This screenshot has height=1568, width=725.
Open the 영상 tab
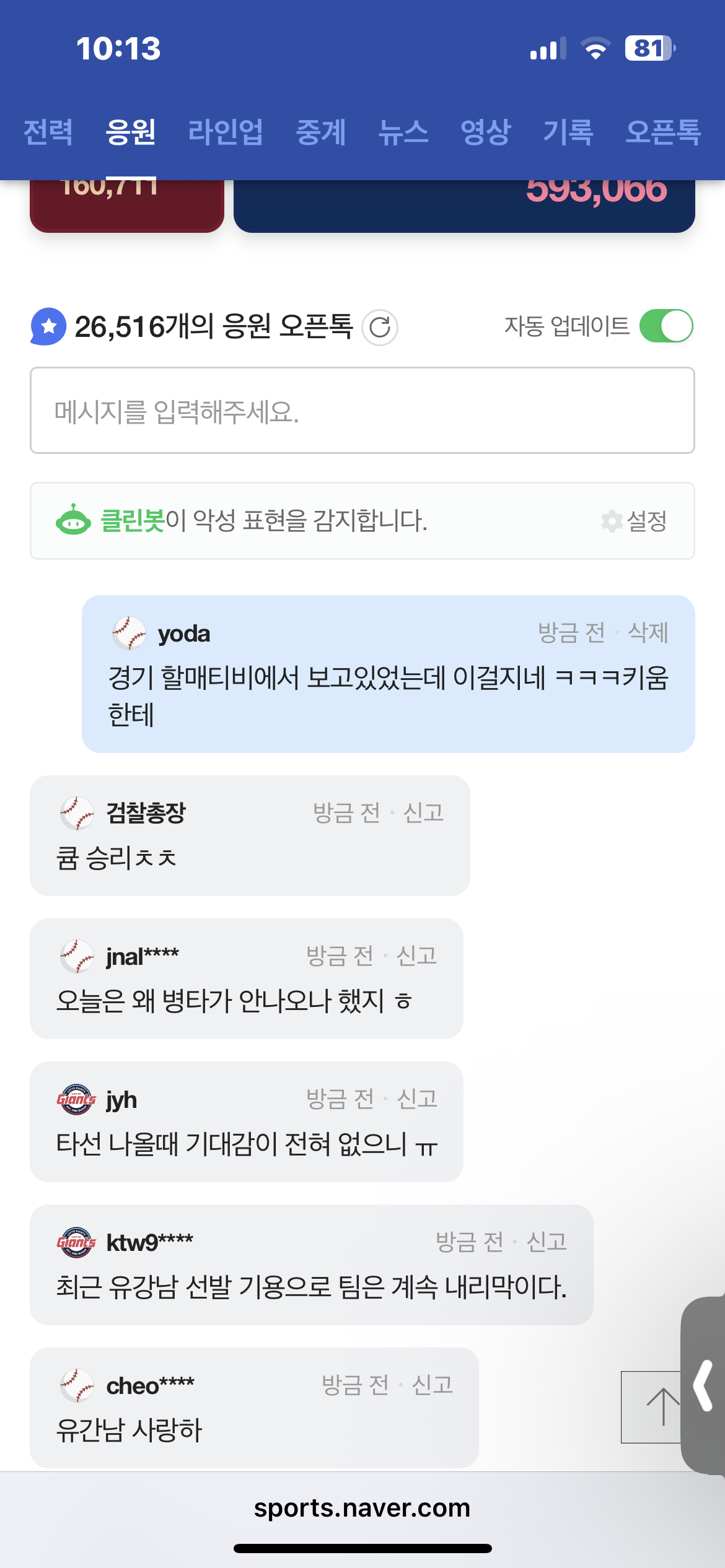pyautogui.click(x=485, y=132)
